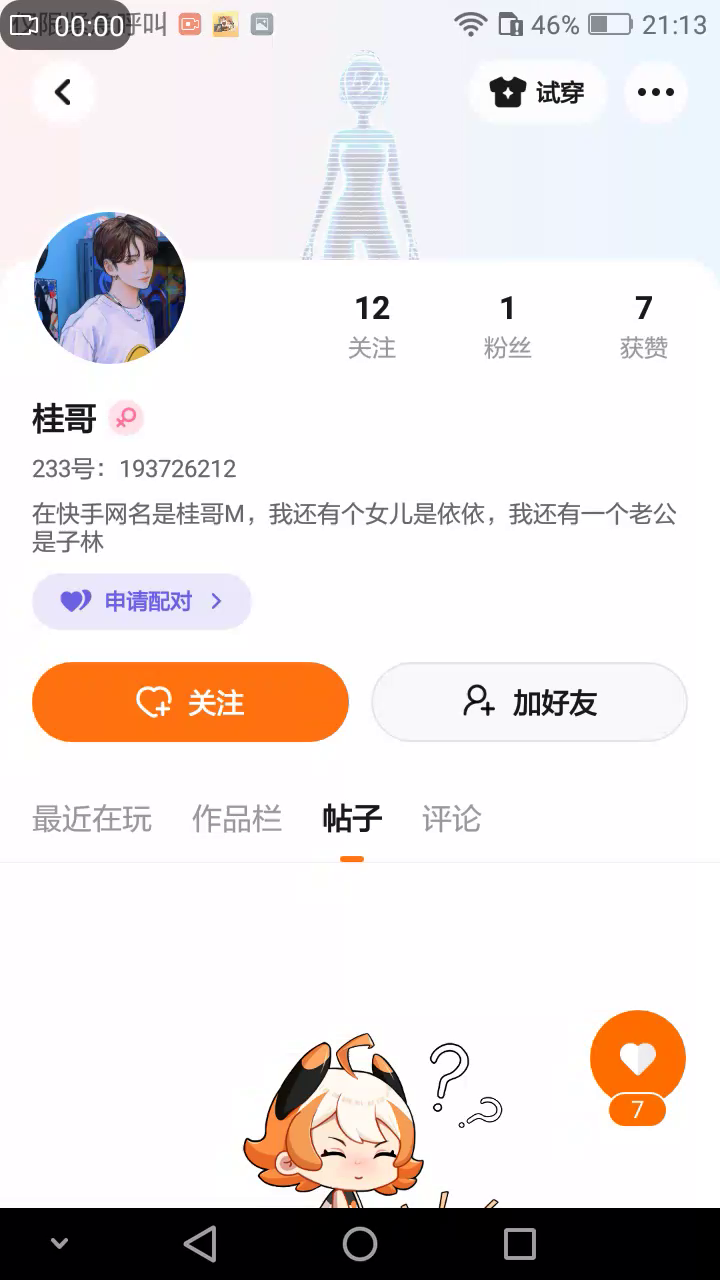Open the 粉丝 fans count
The image size is (720, 1280).
click(x=507, y=326)
